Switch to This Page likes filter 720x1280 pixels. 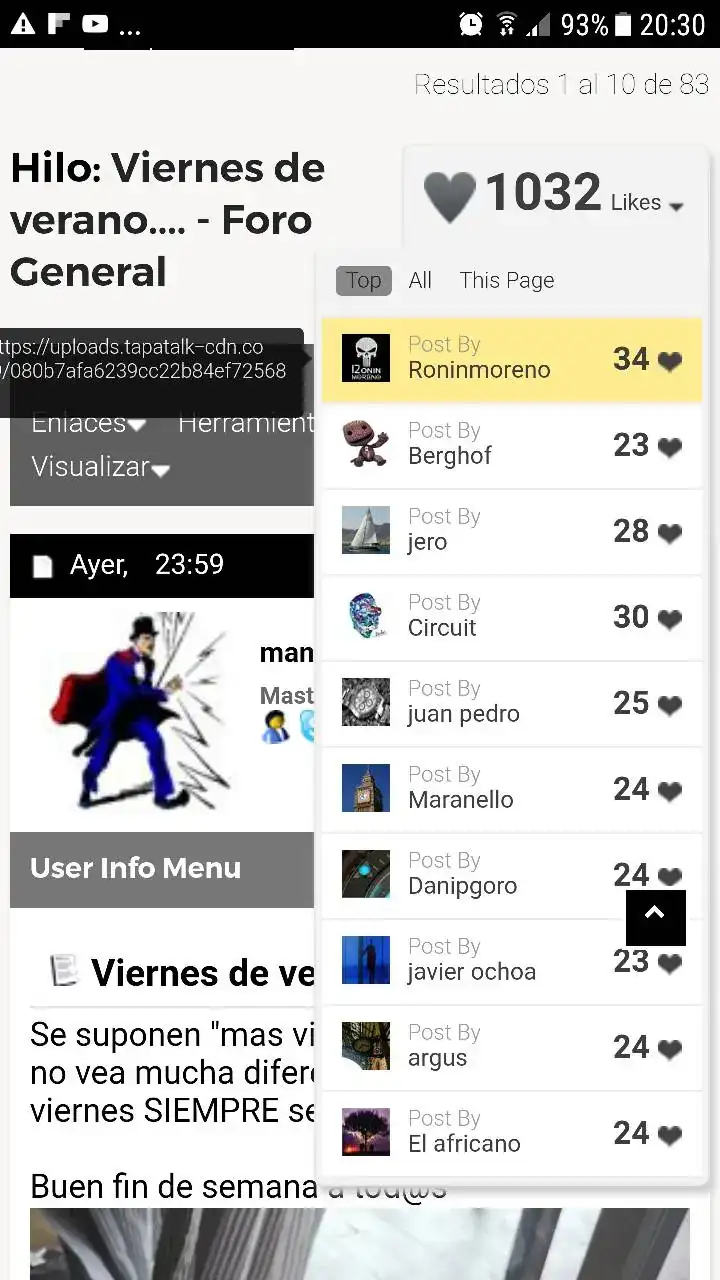coord(506,281)
